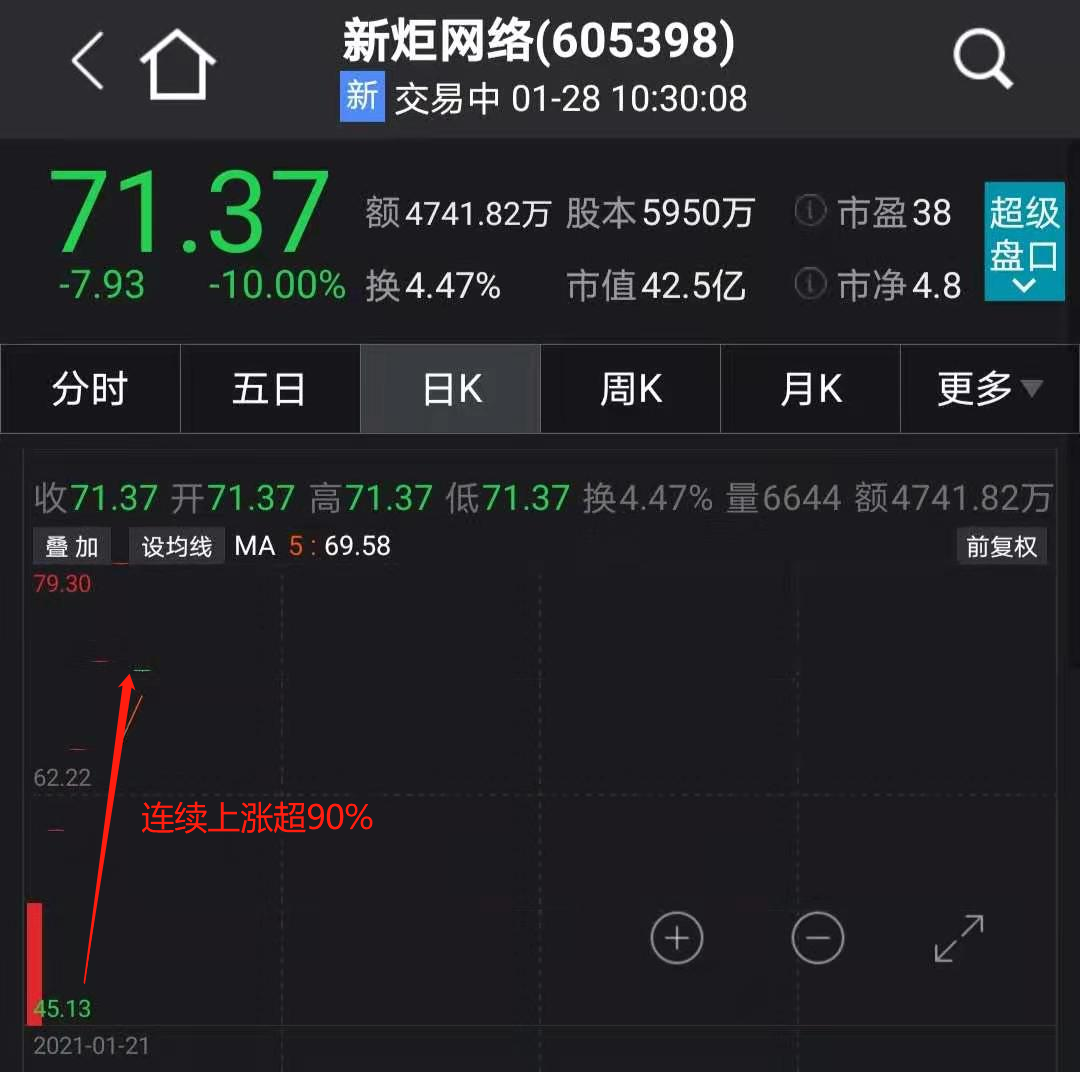1080x1072 pixels.
Task: Go back using the arrow
Action: point(88,62)
